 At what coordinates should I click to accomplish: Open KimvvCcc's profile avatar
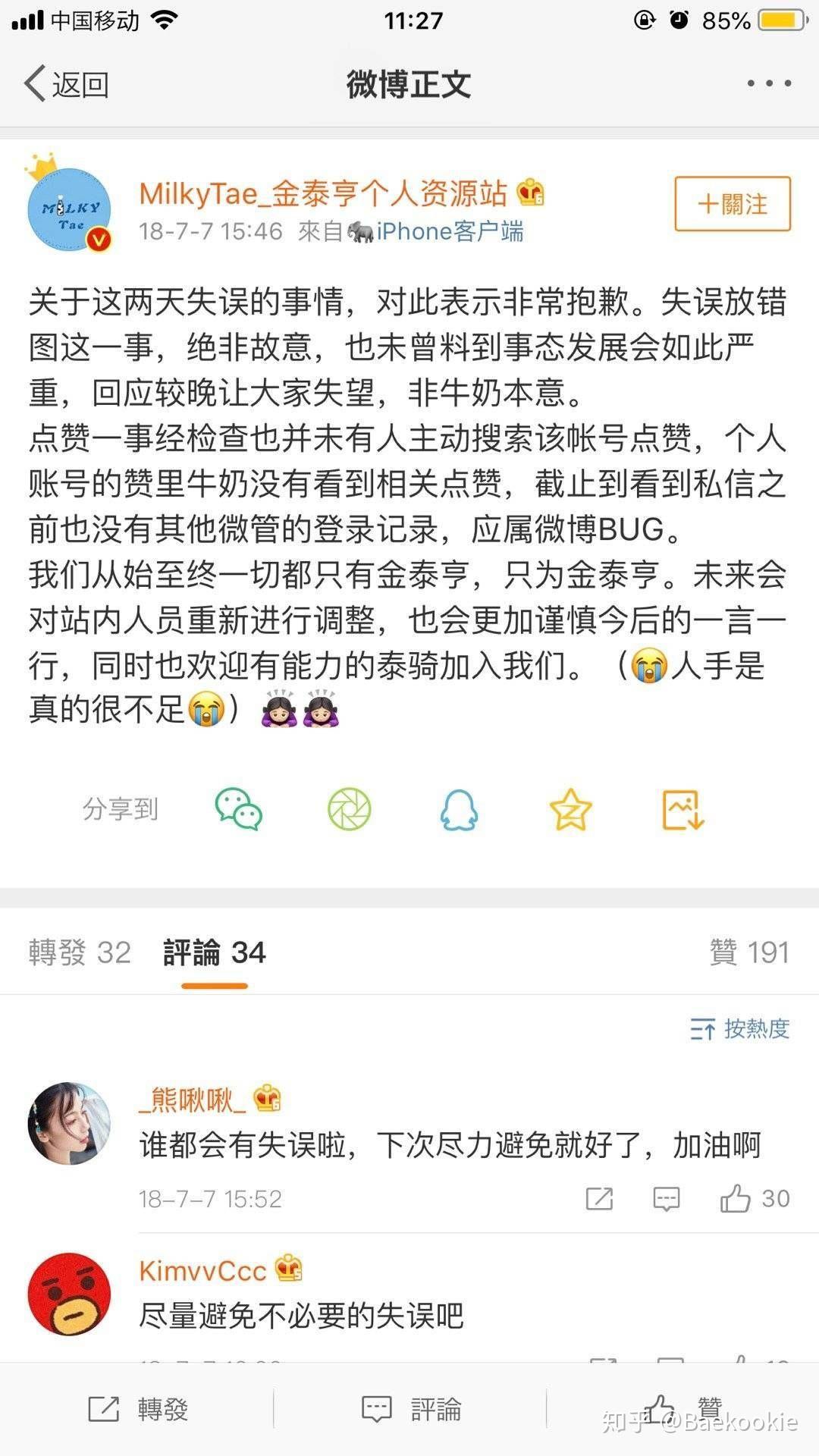click(x=69, y=1294)
